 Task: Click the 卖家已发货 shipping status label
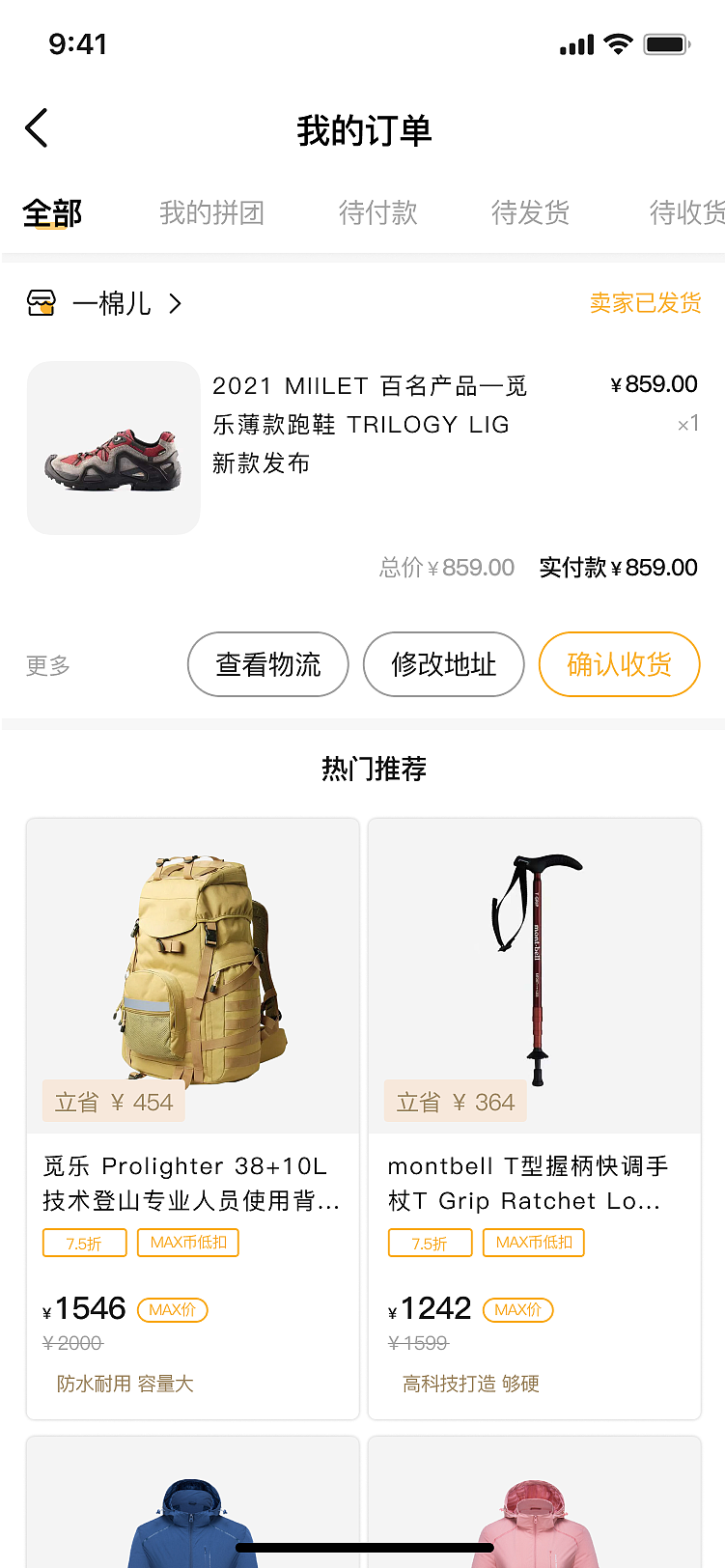pos(645,303)
